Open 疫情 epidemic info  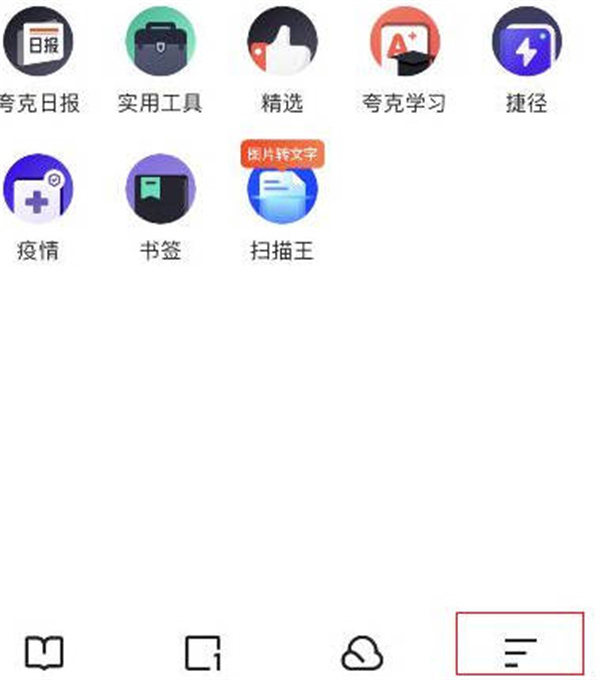pyautogui.click(x=36, y=190)
